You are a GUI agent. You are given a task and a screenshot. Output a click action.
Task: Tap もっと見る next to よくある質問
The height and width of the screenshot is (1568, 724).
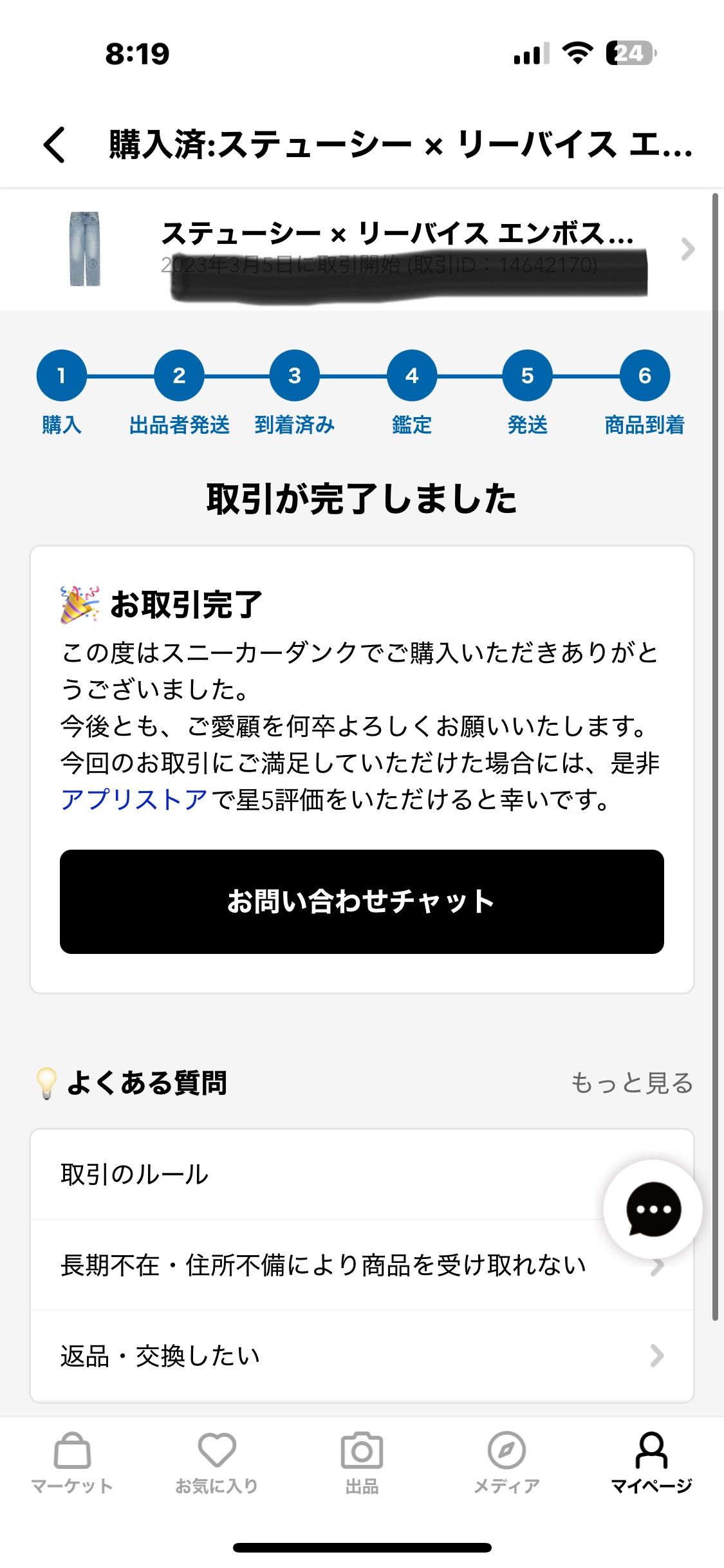[631, 1083]
